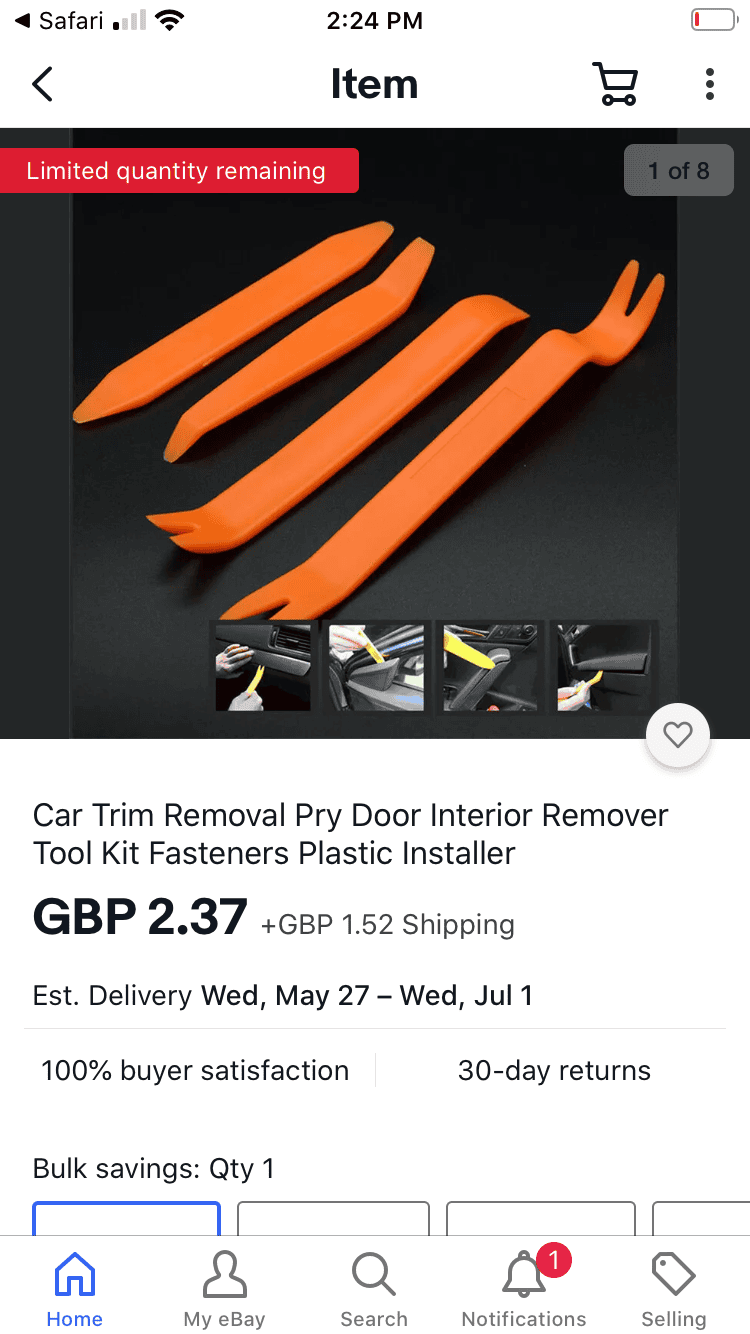Switch to the Home tab

tap(75, 1290)
